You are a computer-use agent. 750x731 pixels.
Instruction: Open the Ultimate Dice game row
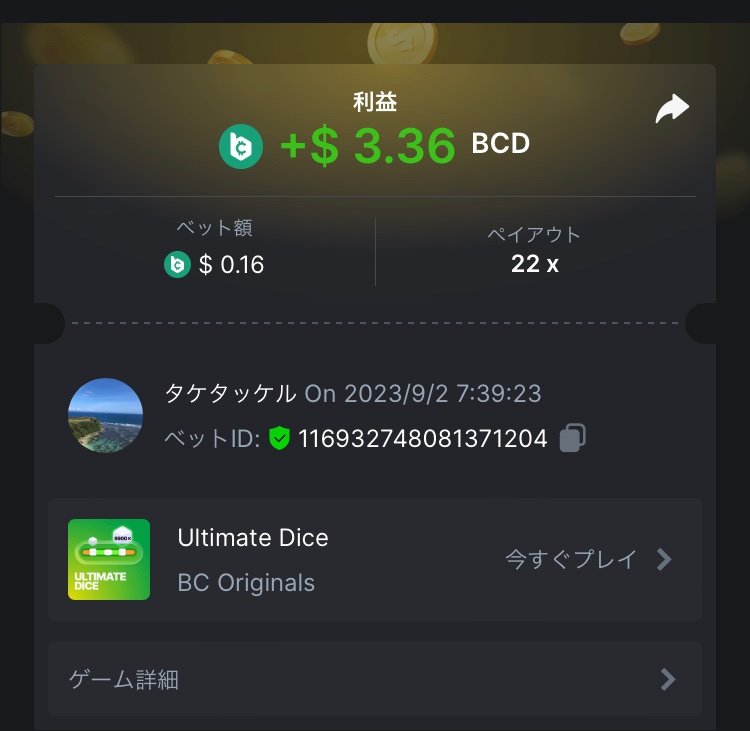point(374,560)
